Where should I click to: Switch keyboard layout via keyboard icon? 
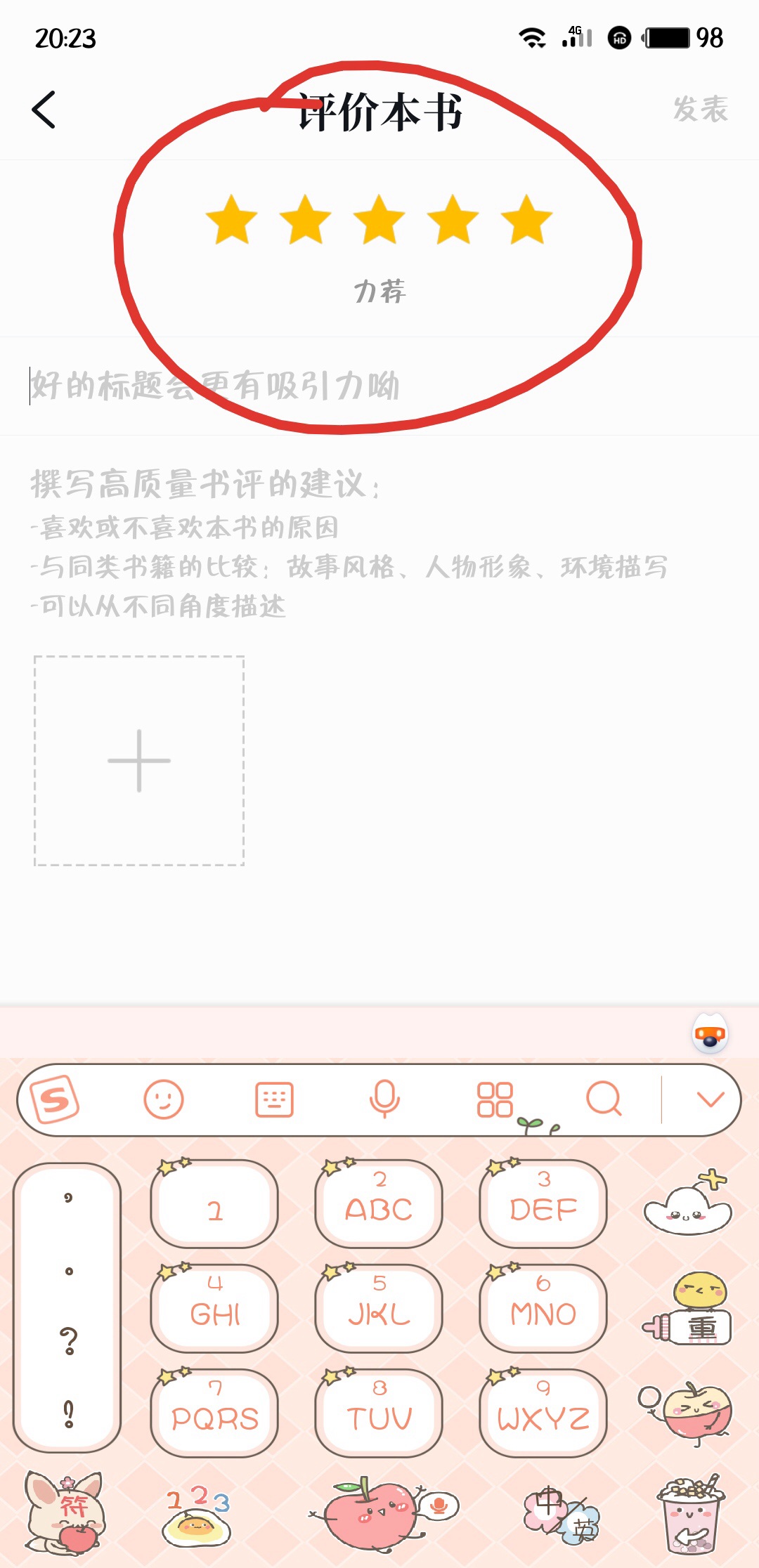coord(274,1099)
